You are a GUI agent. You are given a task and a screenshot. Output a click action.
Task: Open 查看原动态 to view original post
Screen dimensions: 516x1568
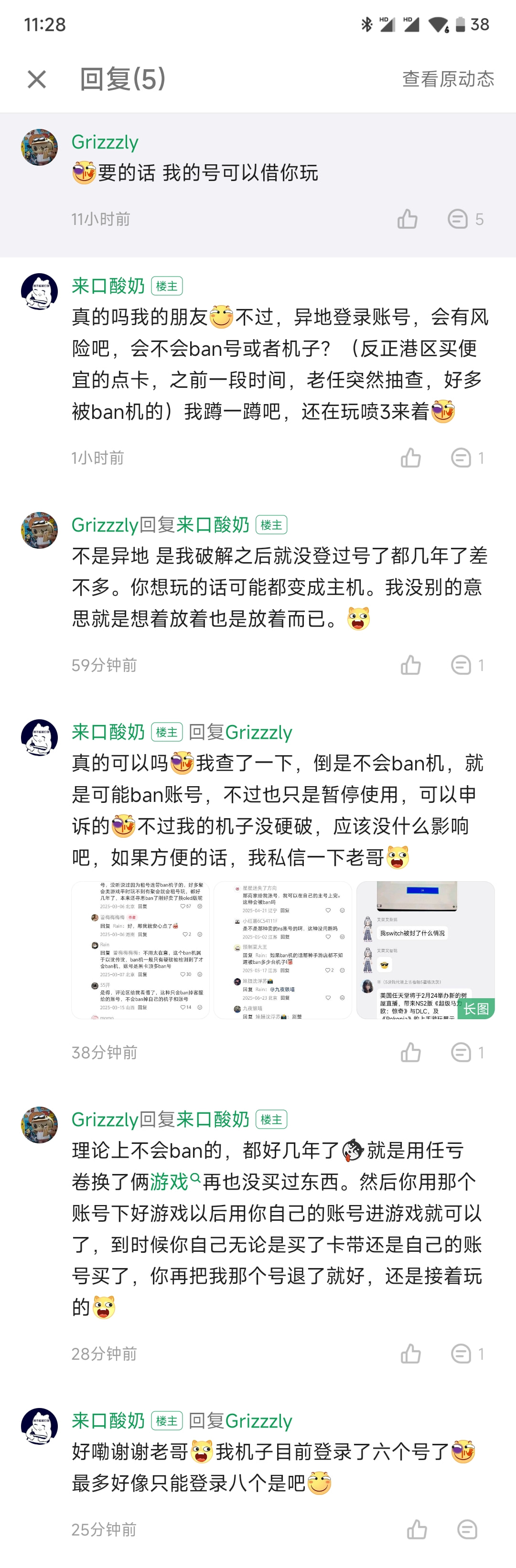(x=448, y=79)
